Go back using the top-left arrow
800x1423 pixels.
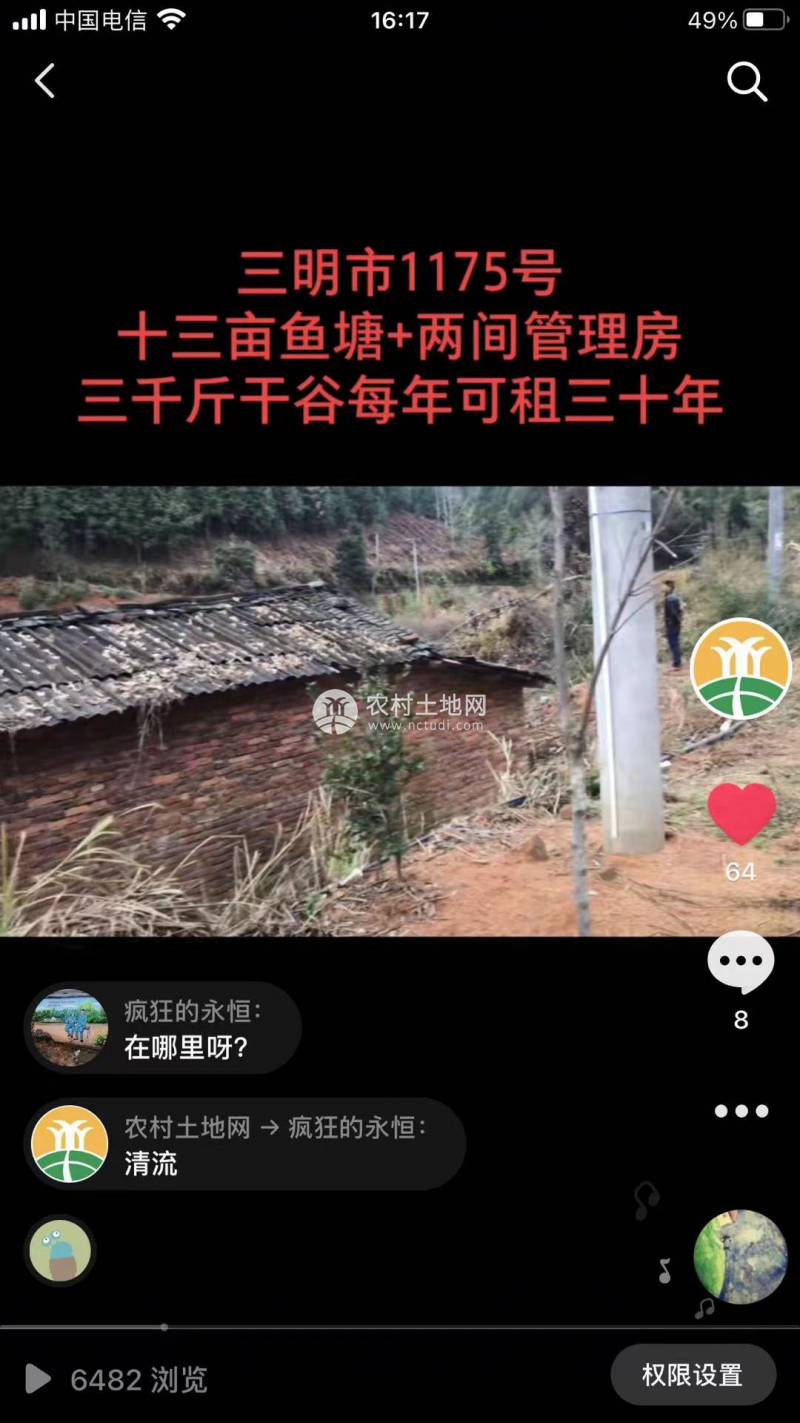(x=45, y=81)
